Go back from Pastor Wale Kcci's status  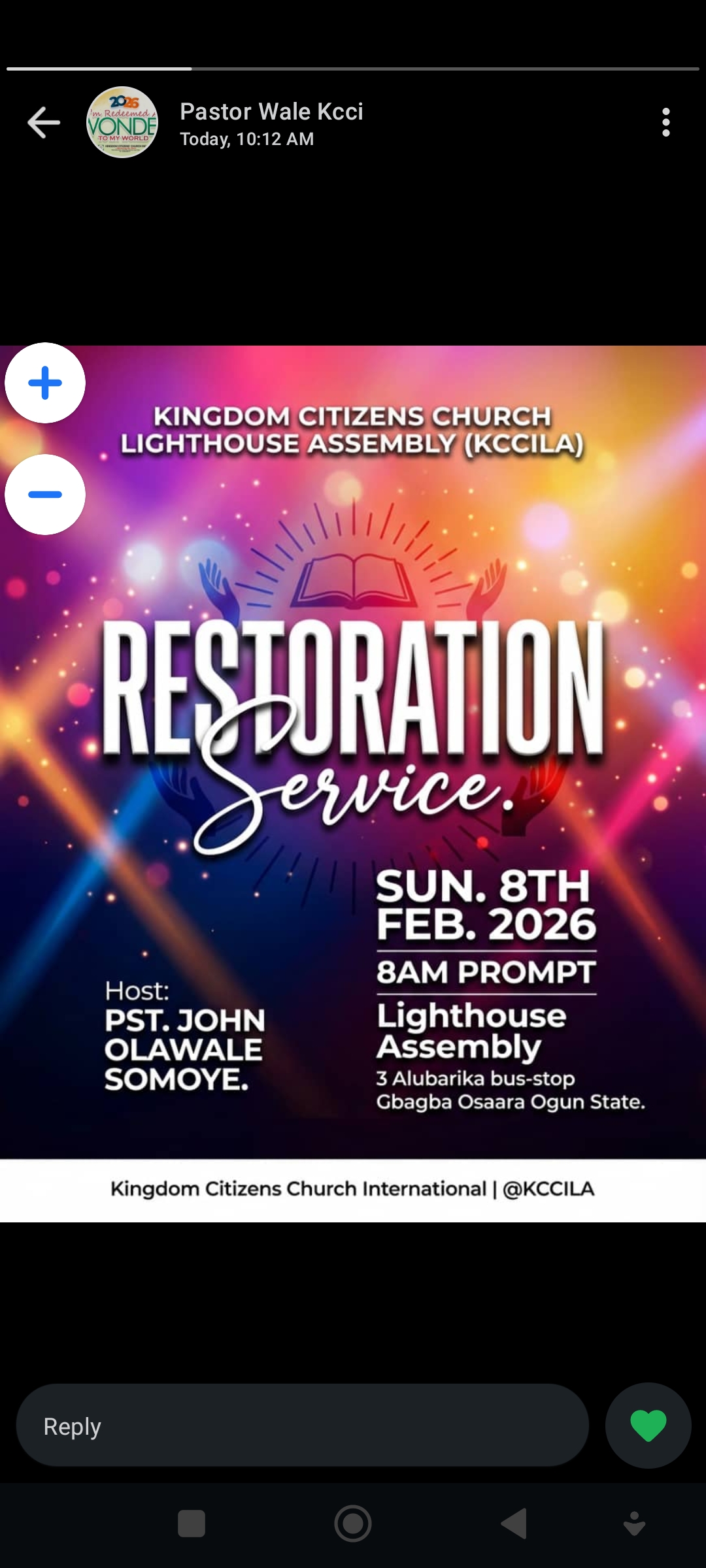click(x=44, y=123)
